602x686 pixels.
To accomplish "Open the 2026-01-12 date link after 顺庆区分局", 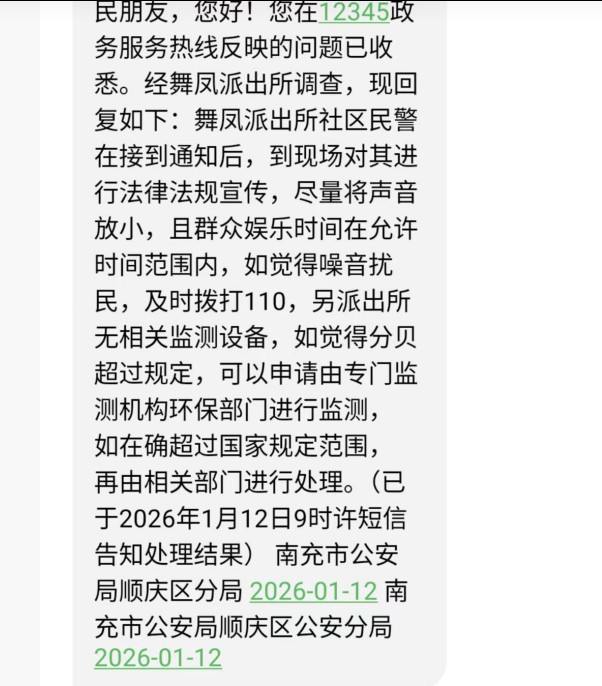I will pyautogui.click(x=313, y=591).
